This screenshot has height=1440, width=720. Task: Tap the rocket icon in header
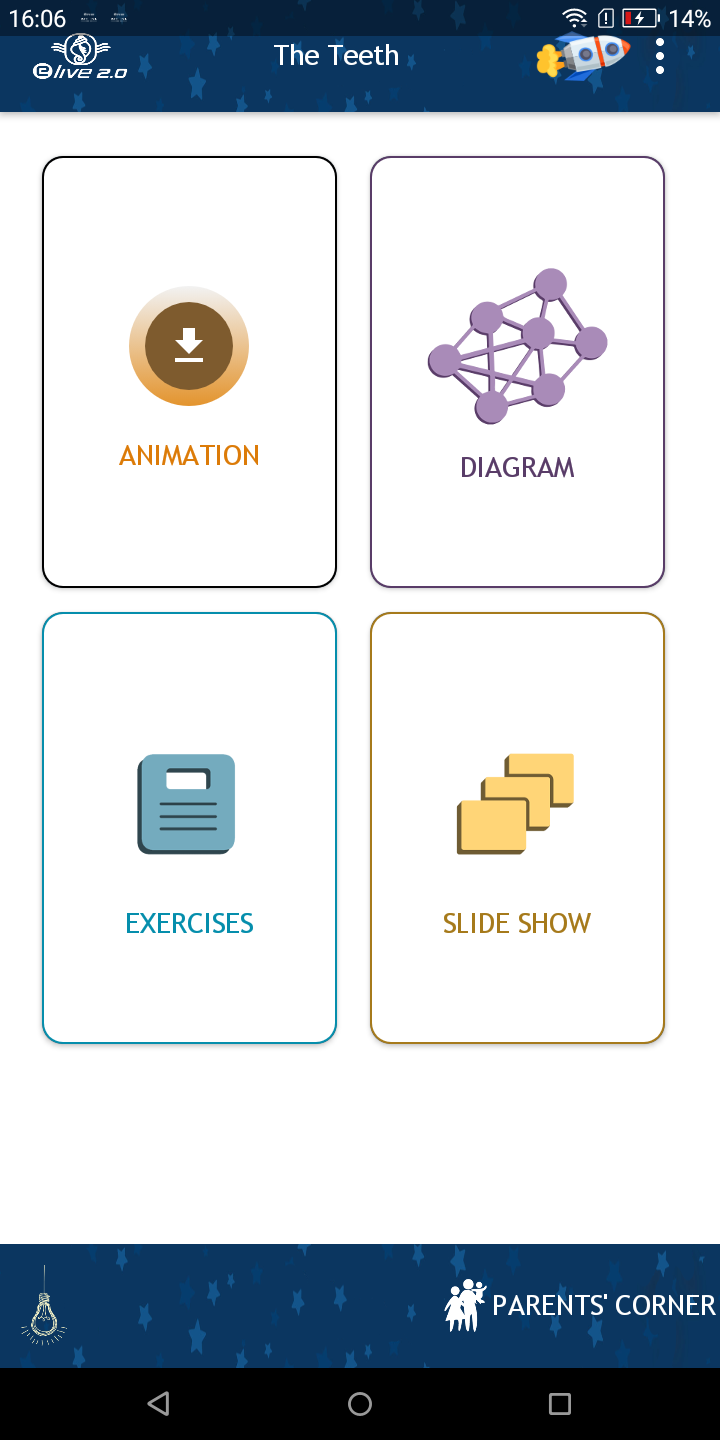[x=584, y=56]
